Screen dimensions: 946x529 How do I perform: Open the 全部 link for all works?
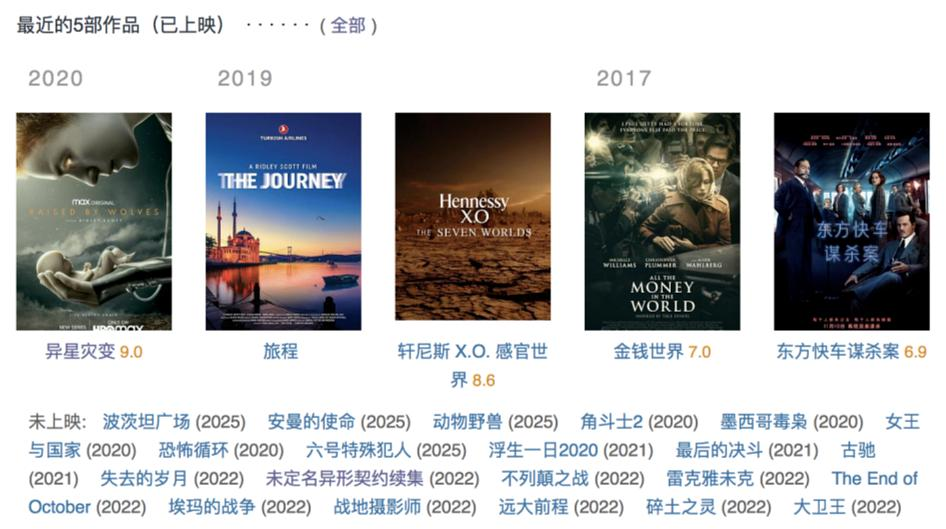pyautogui.click(x=347, y=26)
